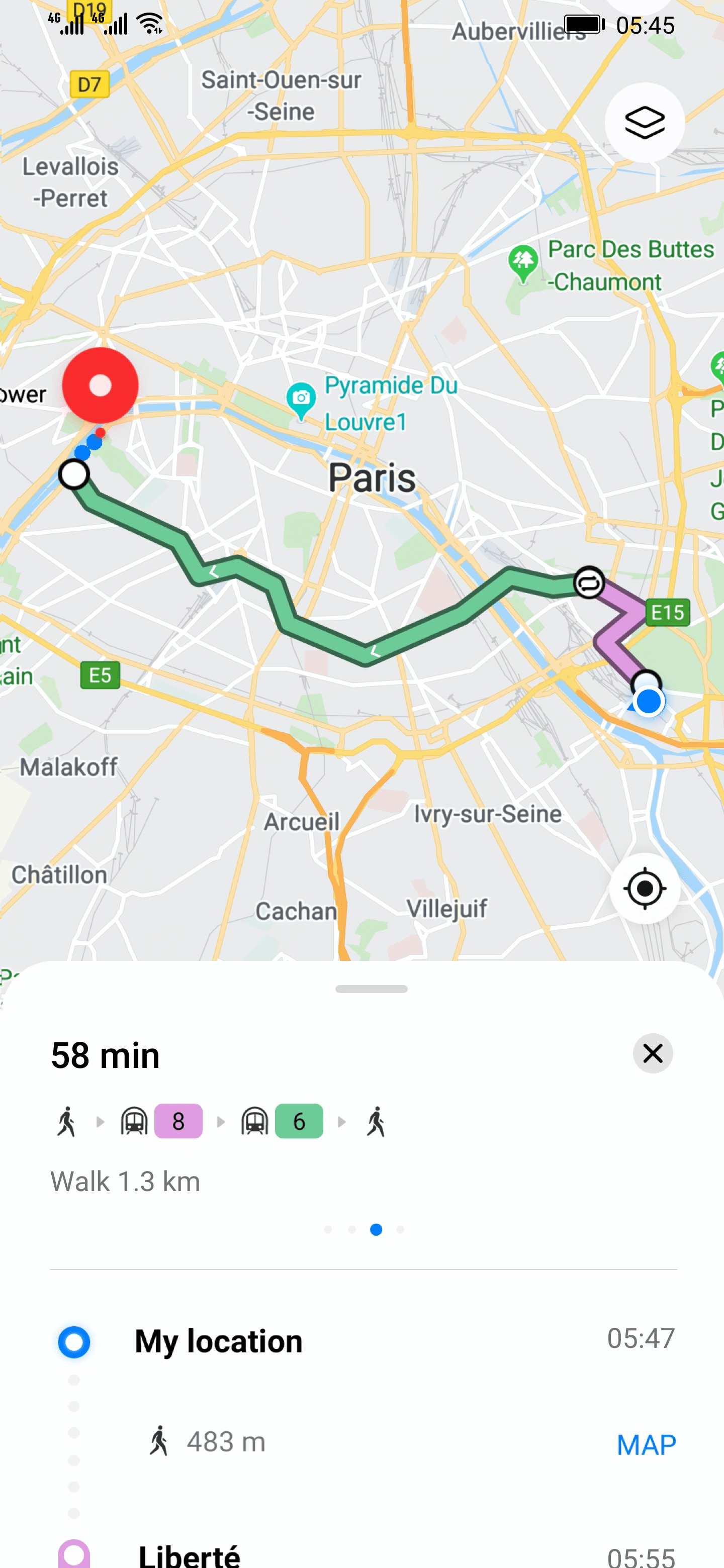
Task: Expand the route details sheet handle
Action: tap(371, 989)
